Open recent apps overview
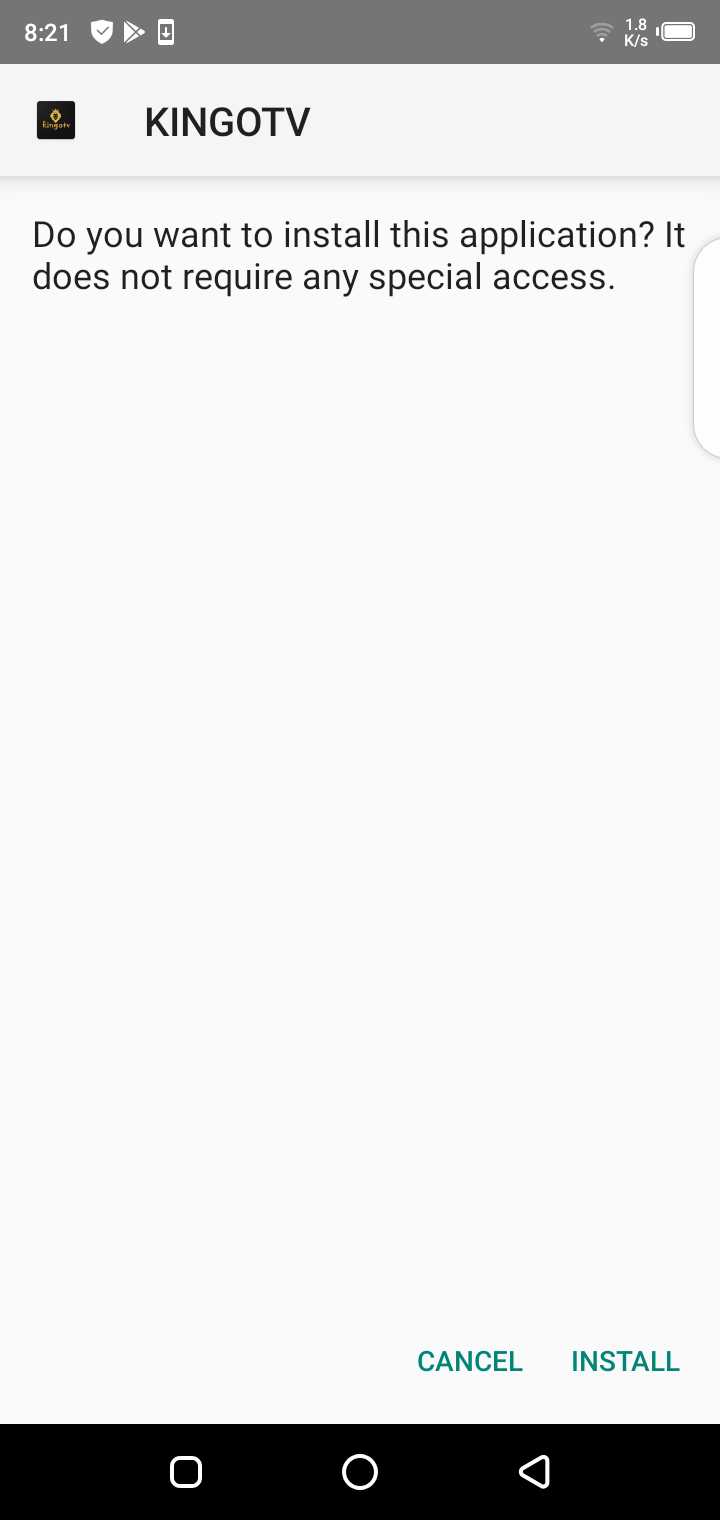This screenshot has height=1520, width=720. pyautogui.click(x=186, y=1472)
